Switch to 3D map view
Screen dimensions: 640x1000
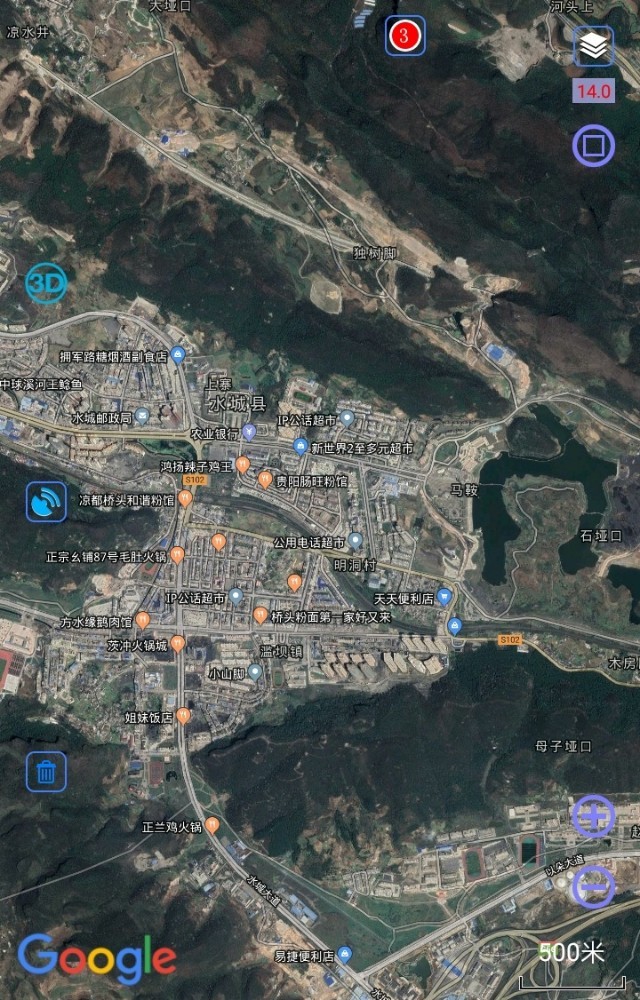point(45,284)
